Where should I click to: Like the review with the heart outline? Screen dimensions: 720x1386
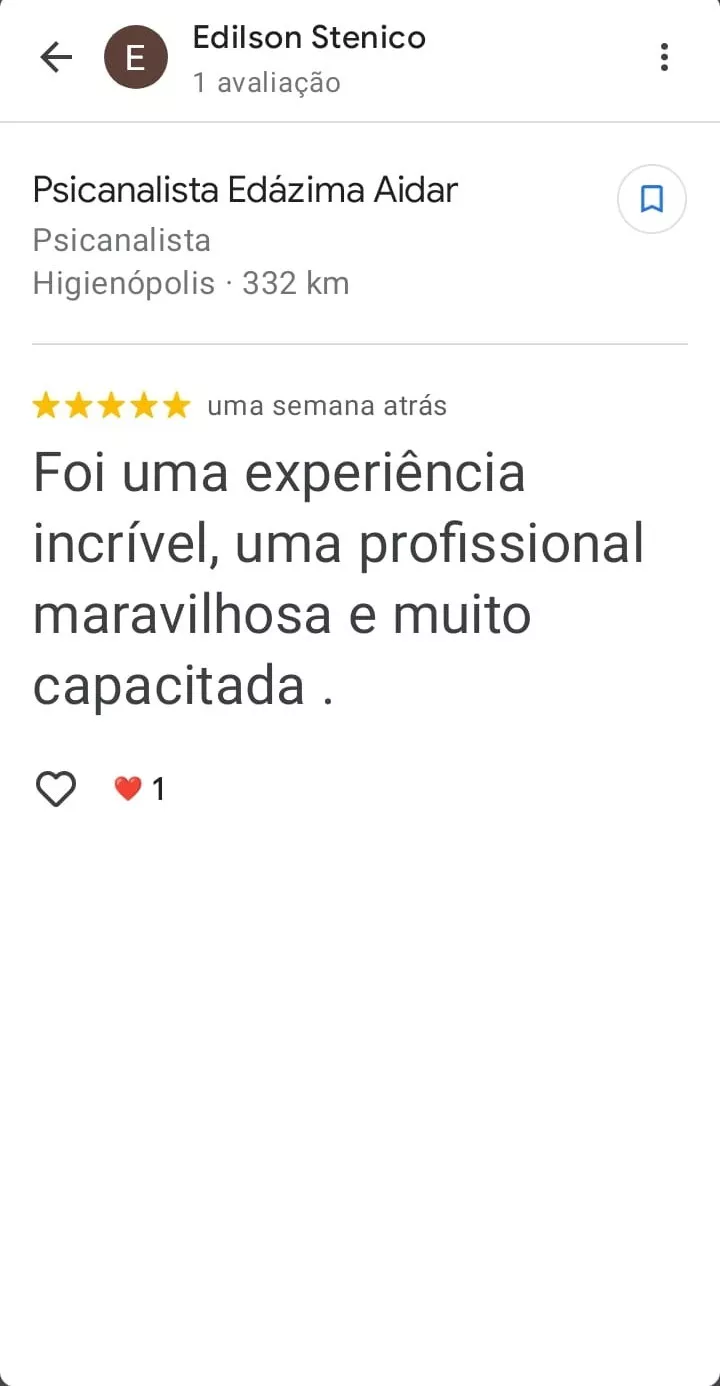coord(56,790)
